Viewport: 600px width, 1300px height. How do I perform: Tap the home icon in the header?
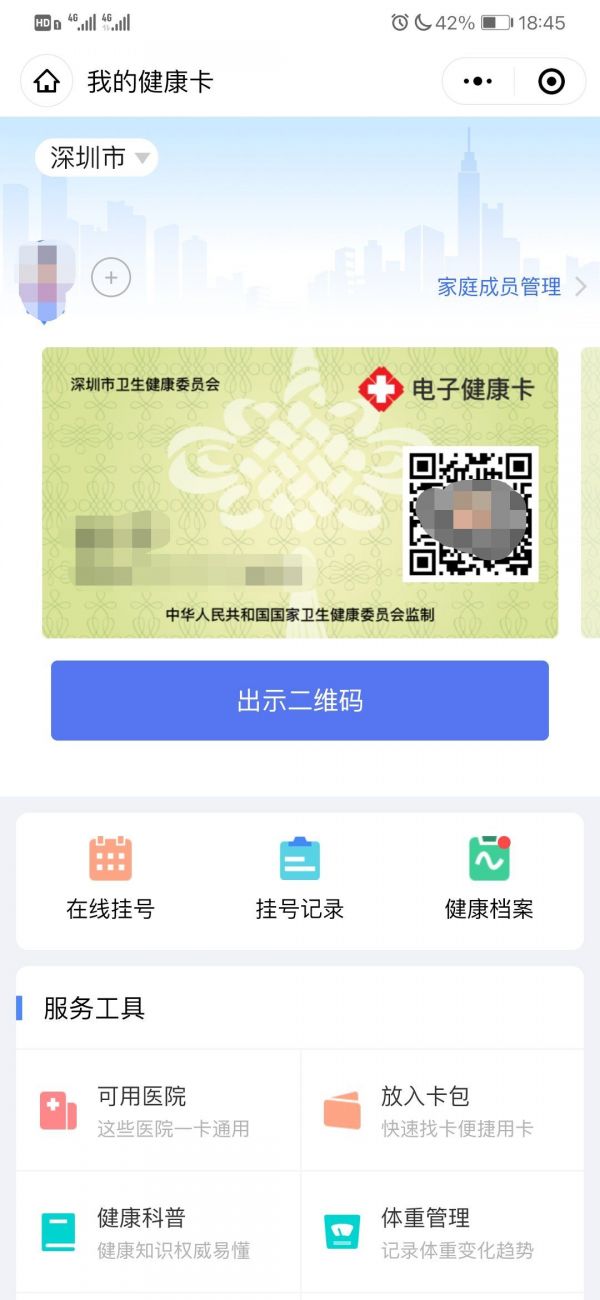coord(47,81)
